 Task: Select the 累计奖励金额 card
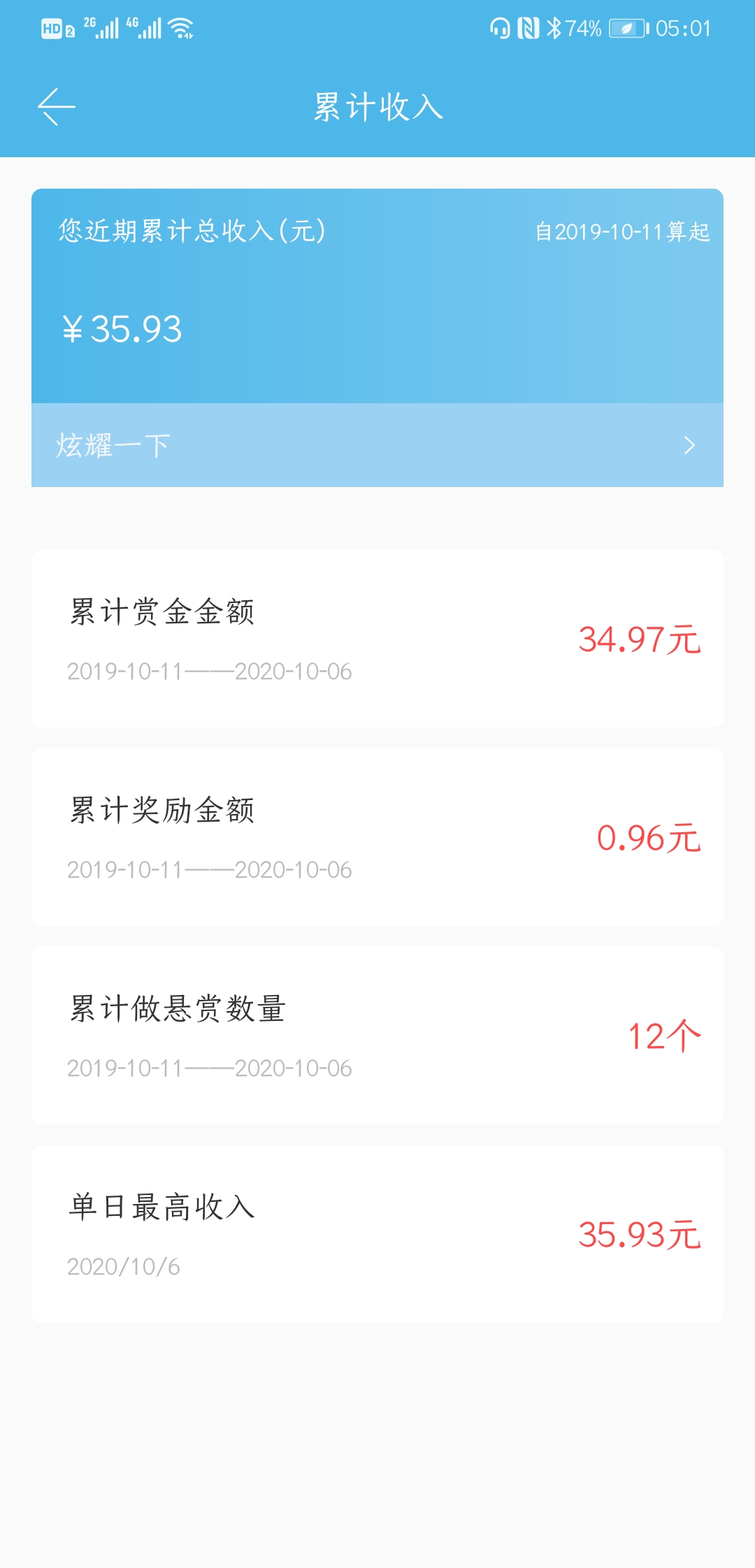coord(377,836)
